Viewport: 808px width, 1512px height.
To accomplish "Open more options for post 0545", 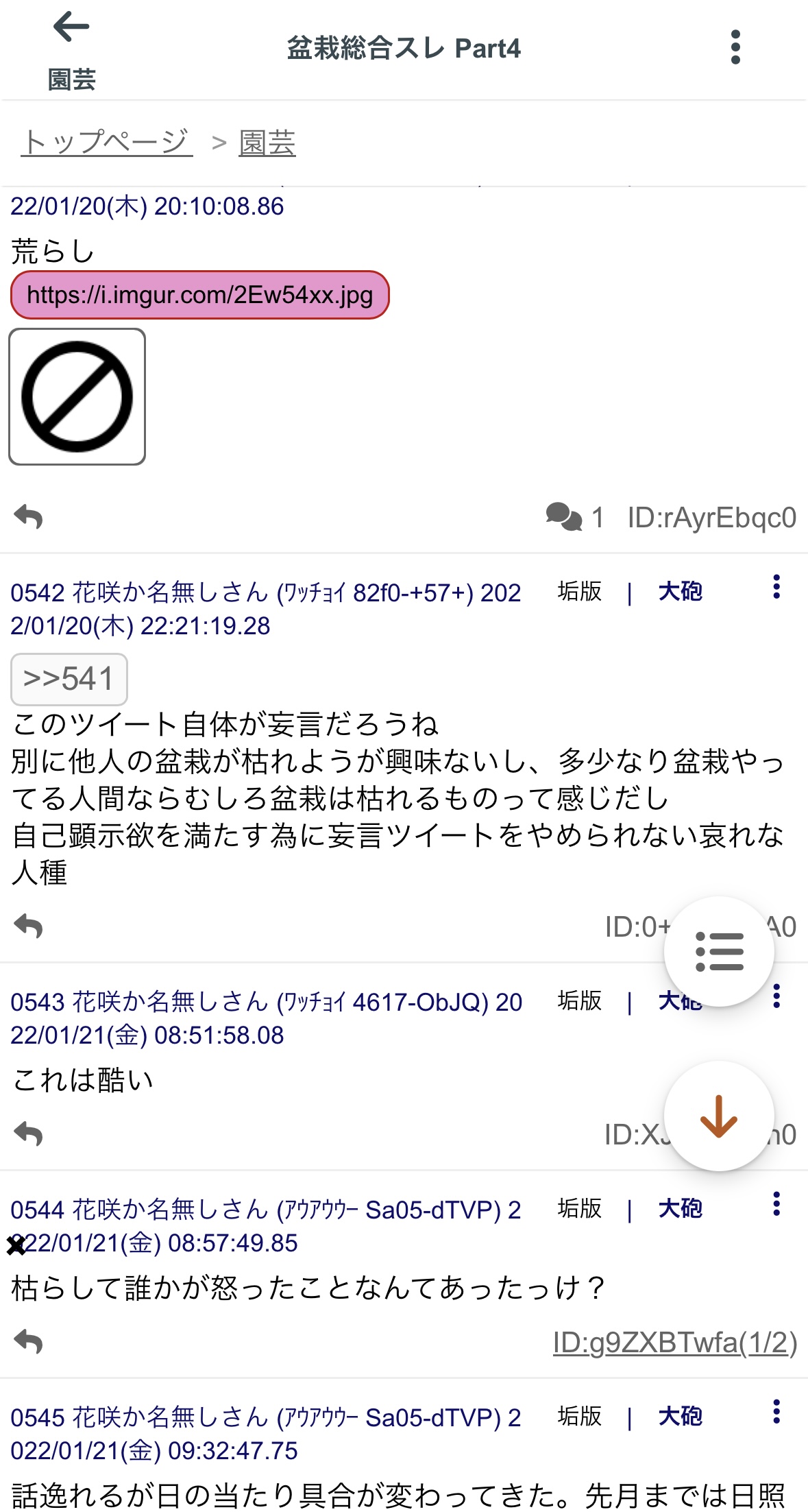I will pyautogui.click(x=776, y=1412).
